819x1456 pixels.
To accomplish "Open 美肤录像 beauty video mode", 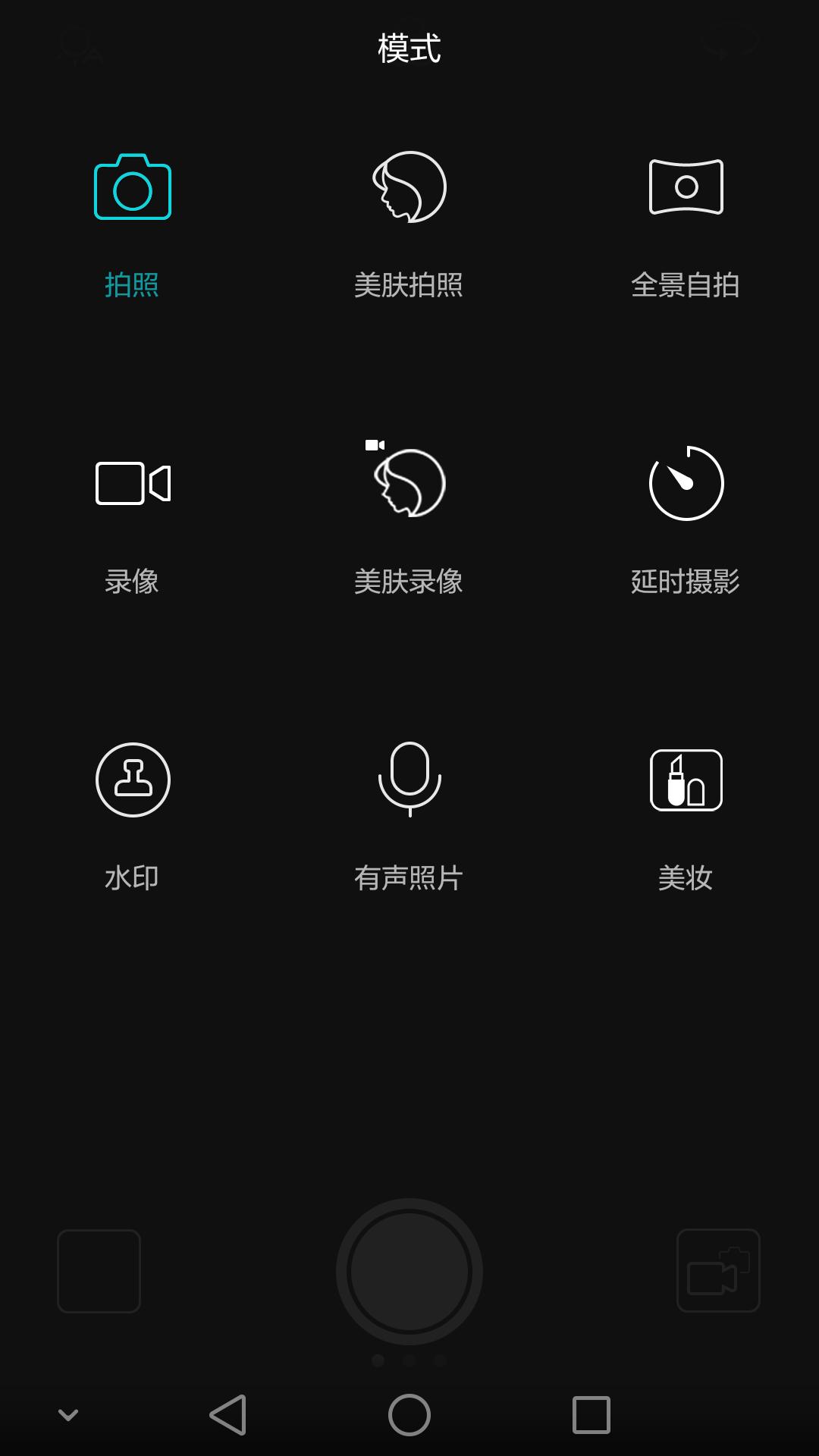I will pyautogui.click(x=409, y=484).
